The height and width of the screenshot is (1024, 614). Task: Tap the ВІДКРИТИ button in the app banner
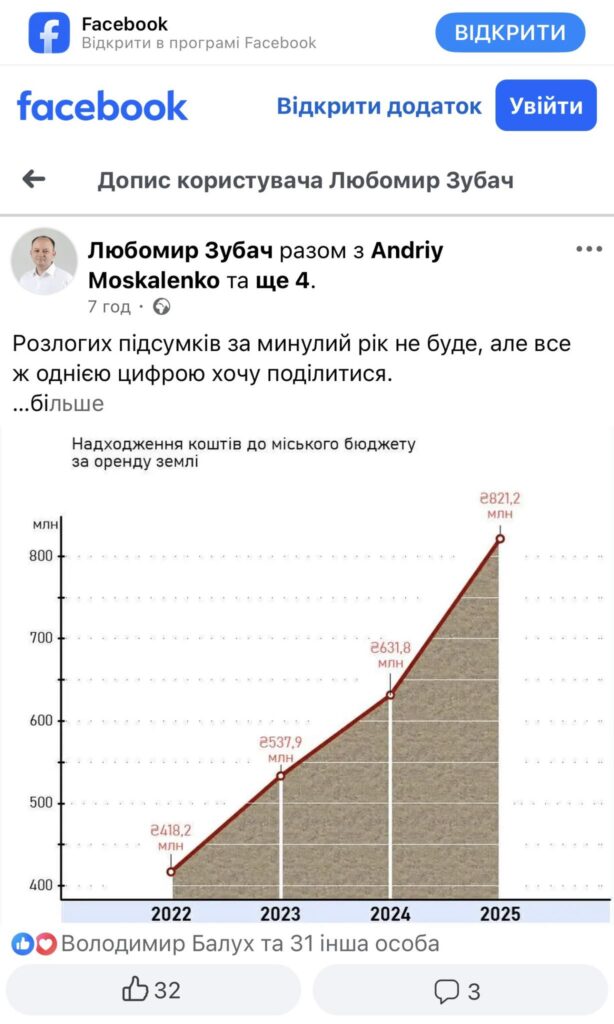pos(510,33)
